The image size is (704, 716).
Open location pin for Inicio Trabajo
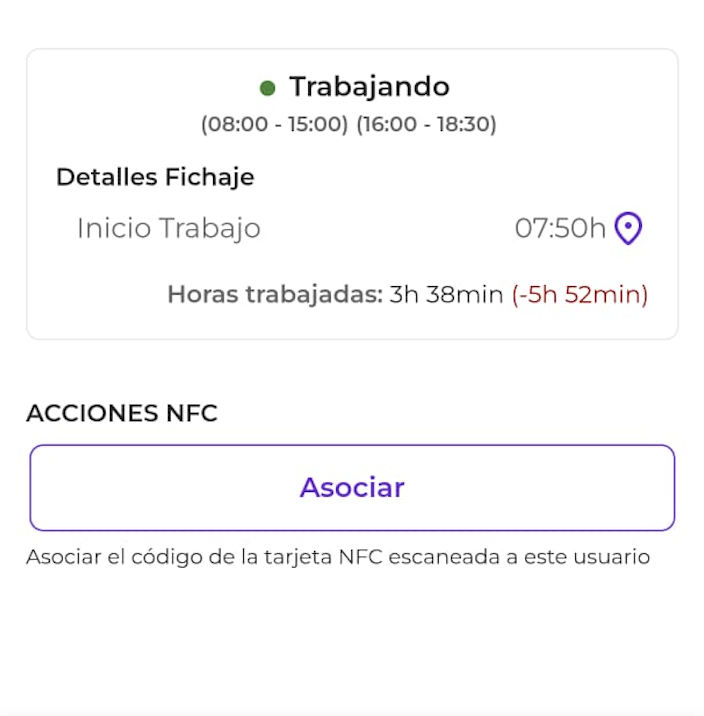point(627,229)
